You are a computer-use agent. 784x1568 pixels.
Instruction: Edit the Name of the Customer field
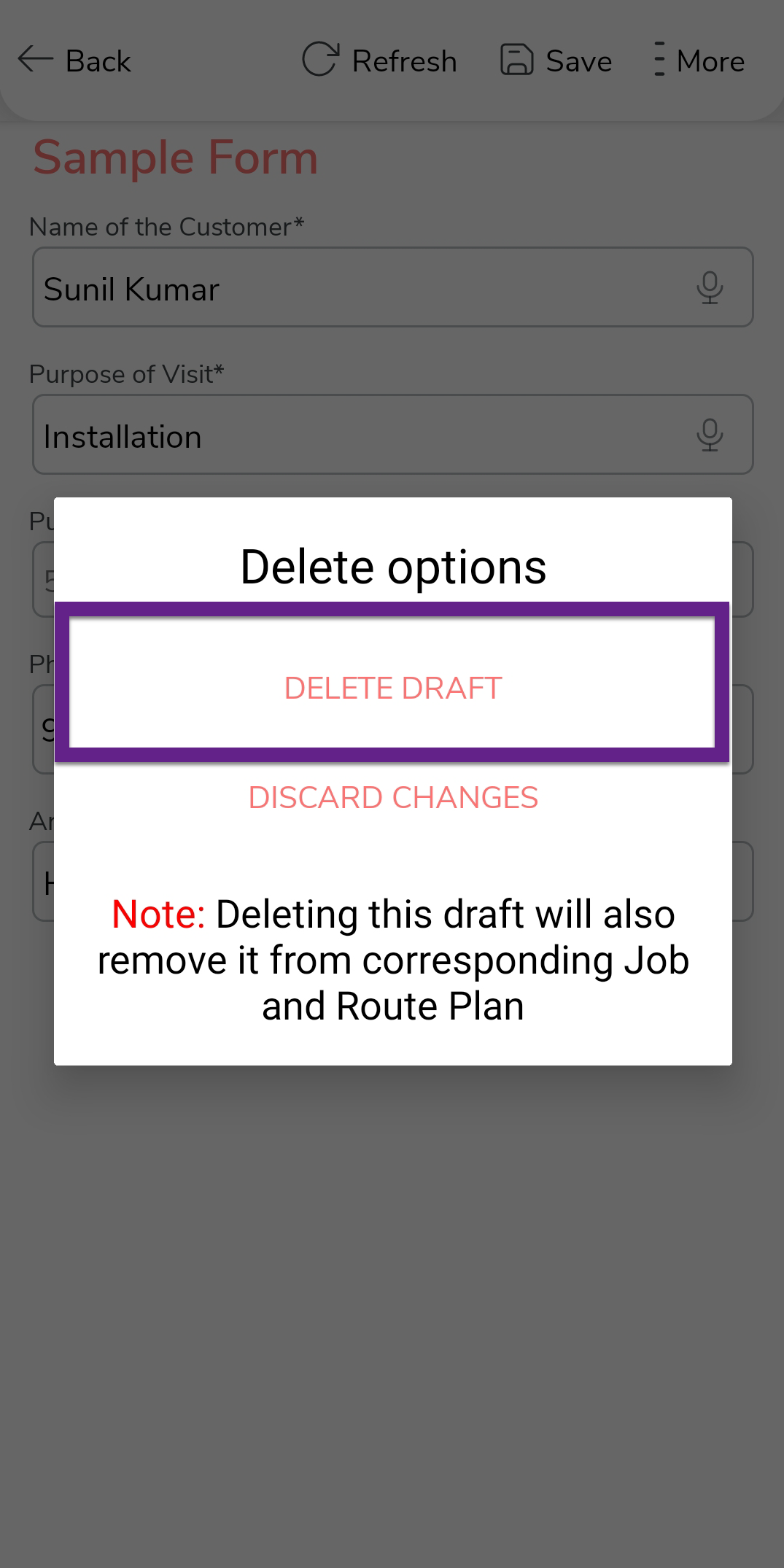(x=357, y=288)
